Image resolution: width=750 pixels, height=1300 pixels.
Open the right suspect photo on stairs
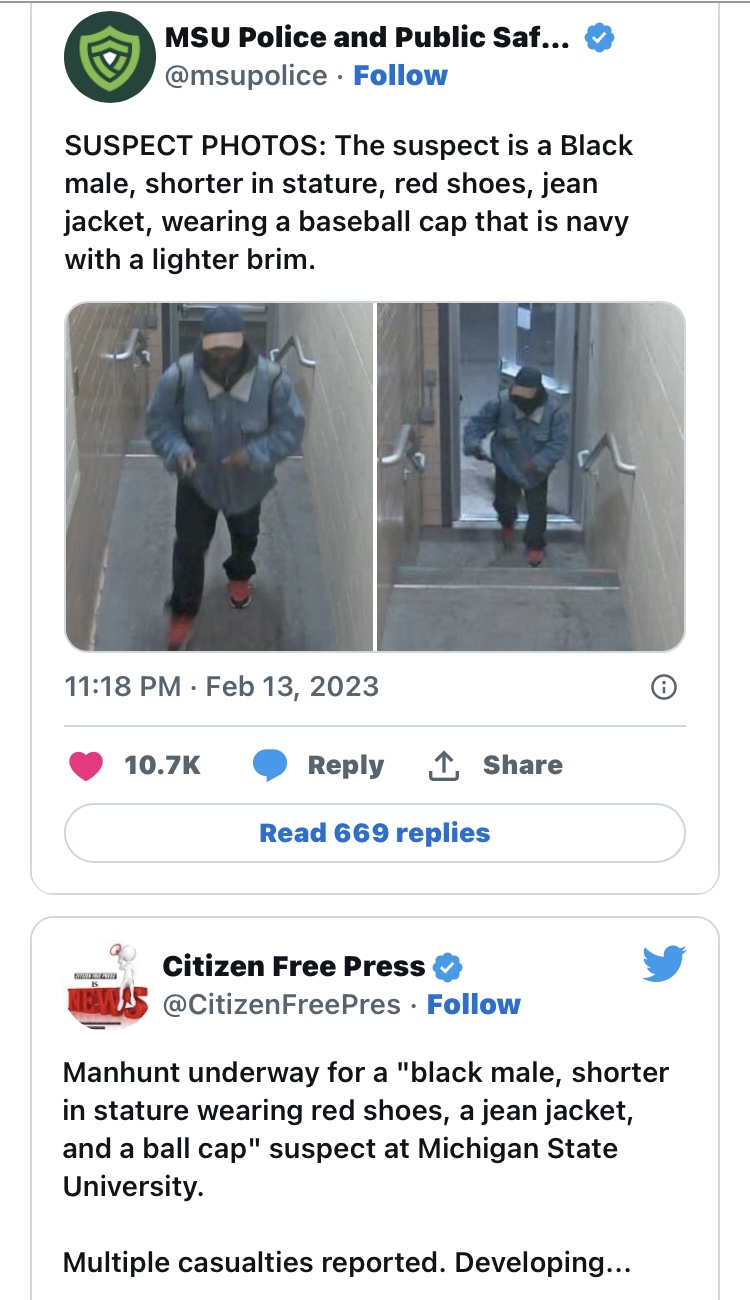tap(531, 477)
